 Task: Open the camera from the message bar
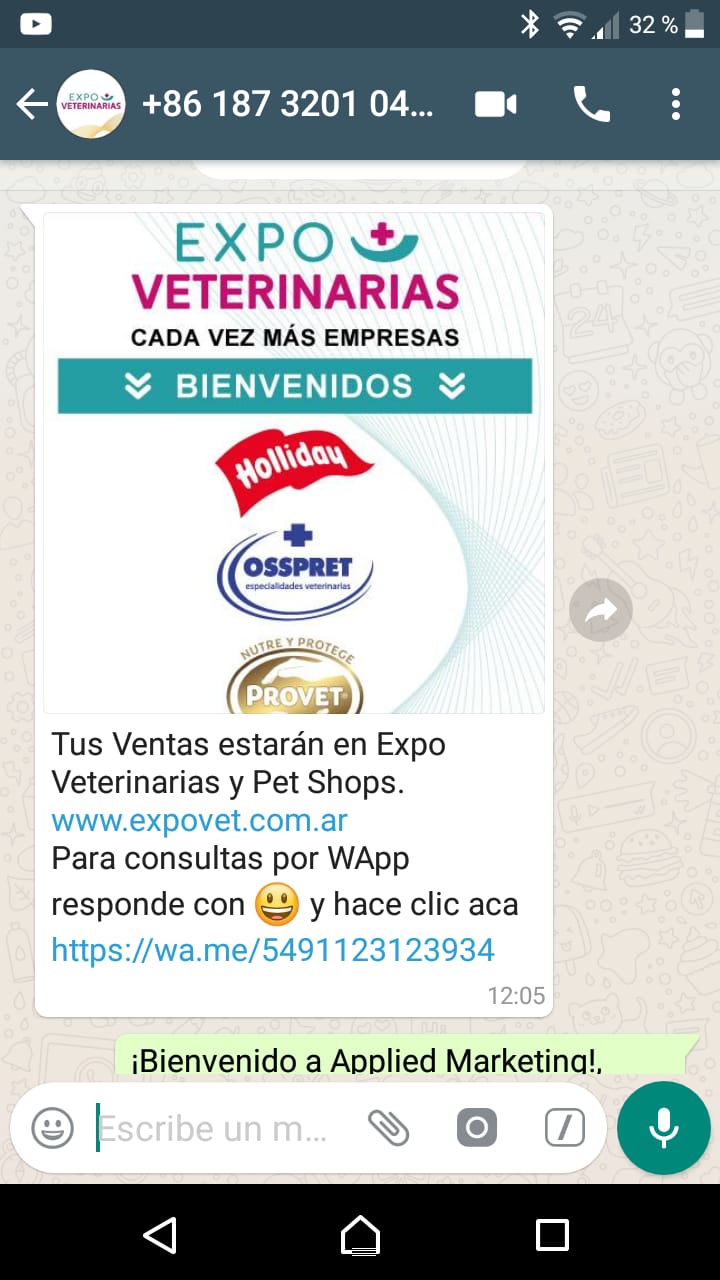(477, 1129)
